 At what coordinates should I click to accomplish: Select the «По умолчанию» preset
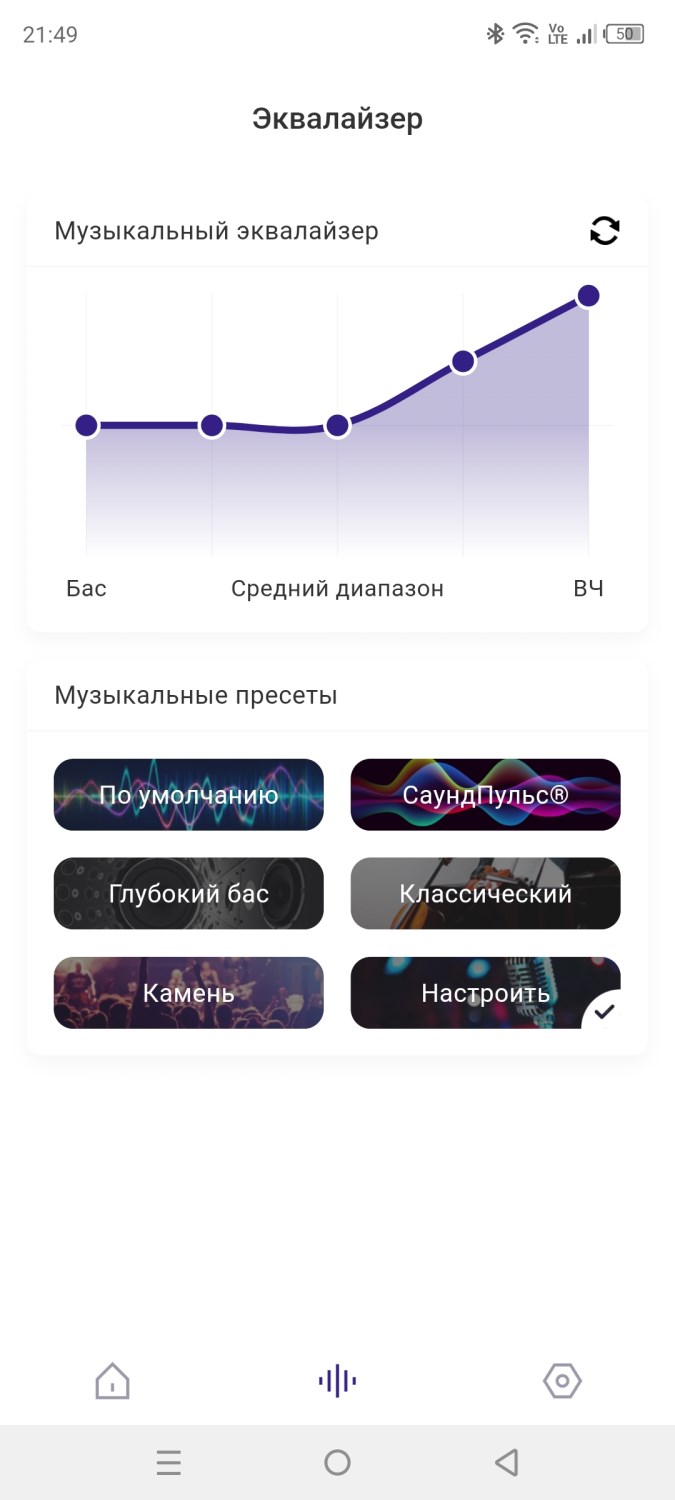point(188,795)
